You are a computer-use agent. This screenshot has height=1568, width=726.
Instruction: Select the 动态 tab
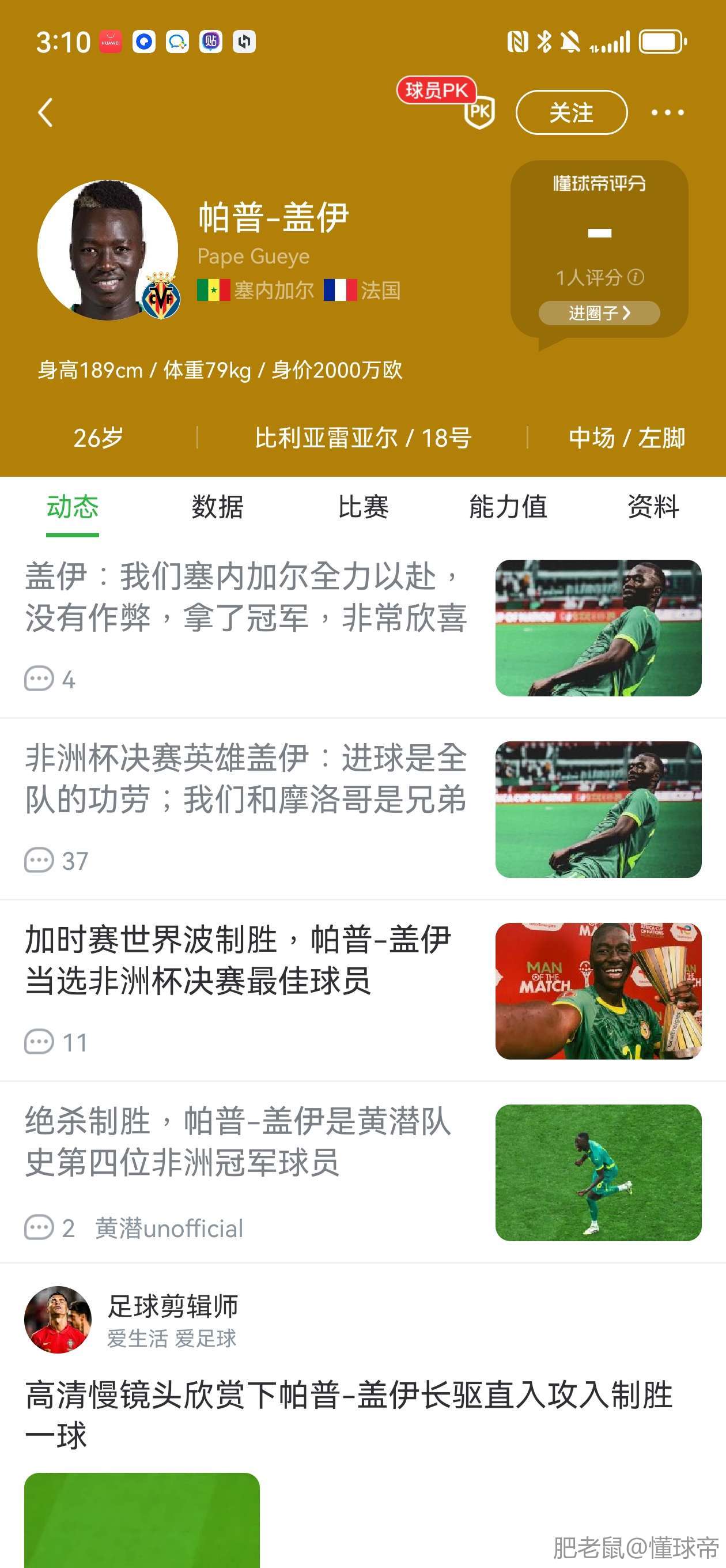pos(73,507)
